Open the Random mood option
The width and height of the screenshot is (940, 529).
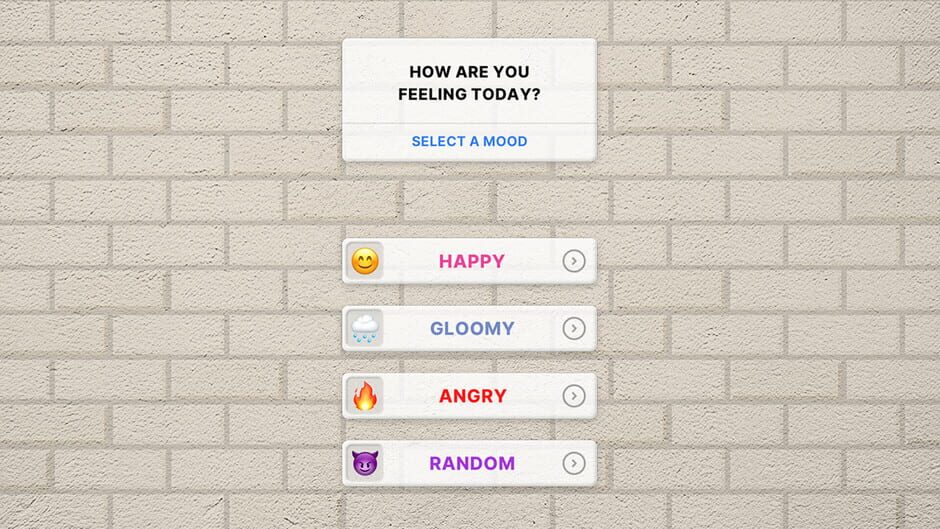click(470, 463)
